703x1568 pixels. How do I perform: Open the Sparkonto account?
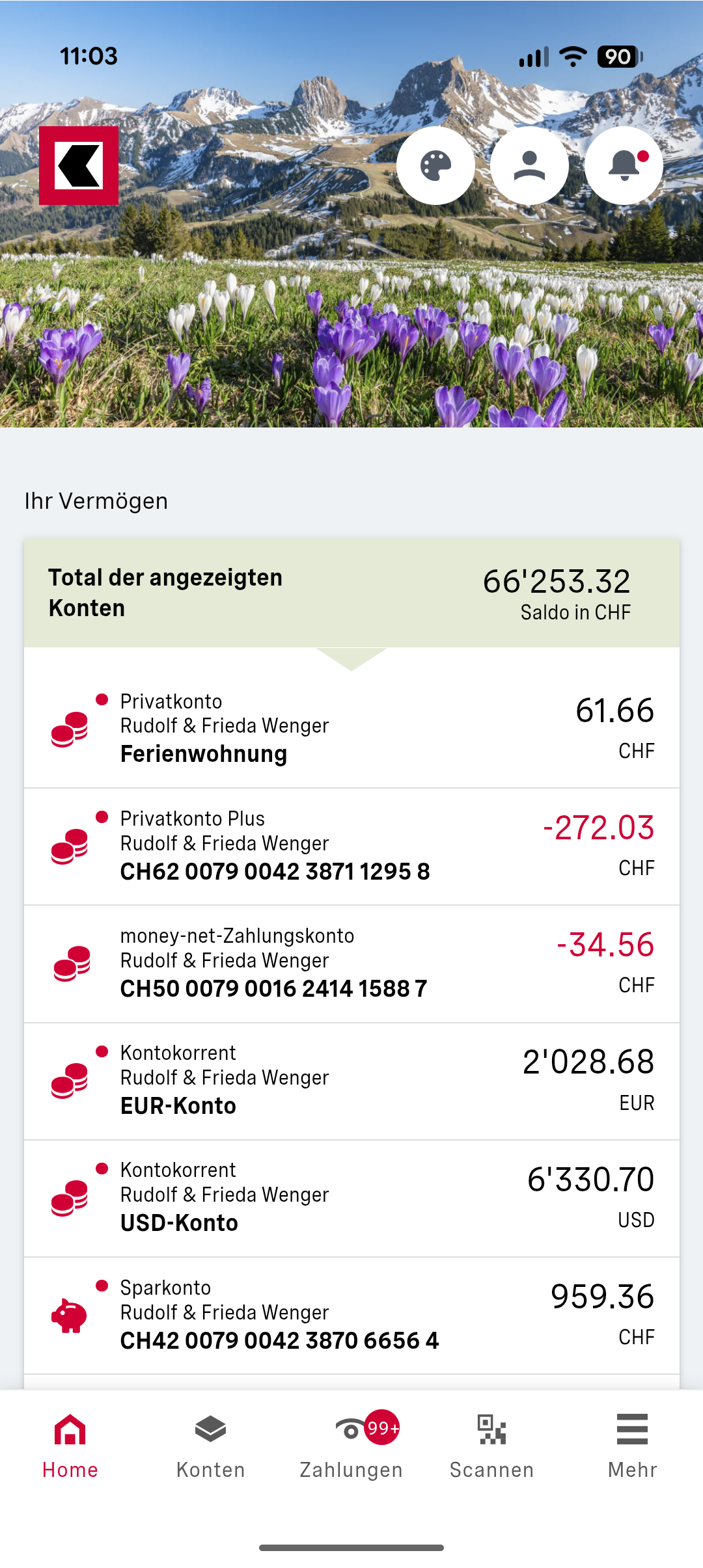tap(351, 1316)
